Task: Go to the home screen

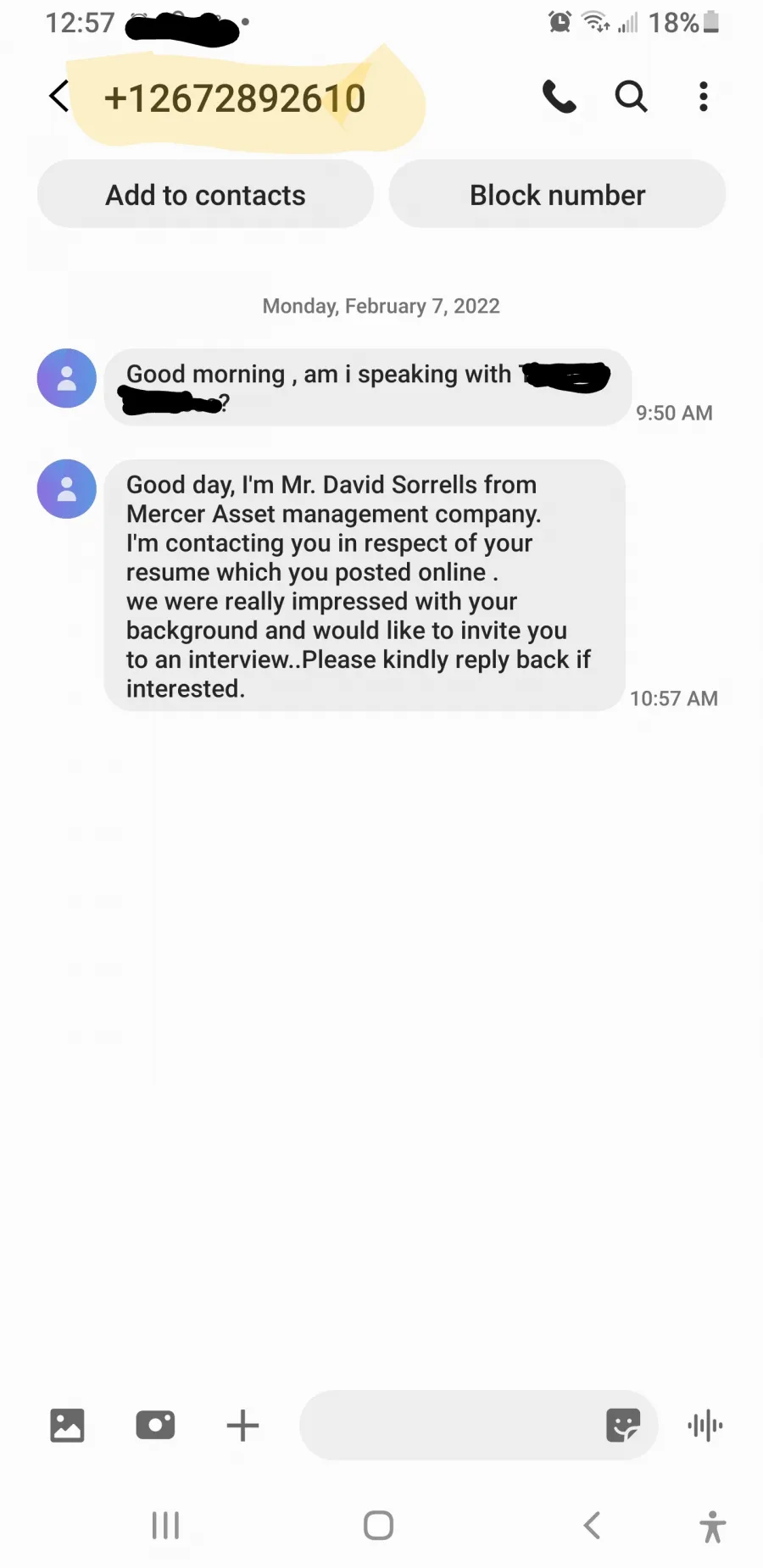Action: click(378, 1525)
